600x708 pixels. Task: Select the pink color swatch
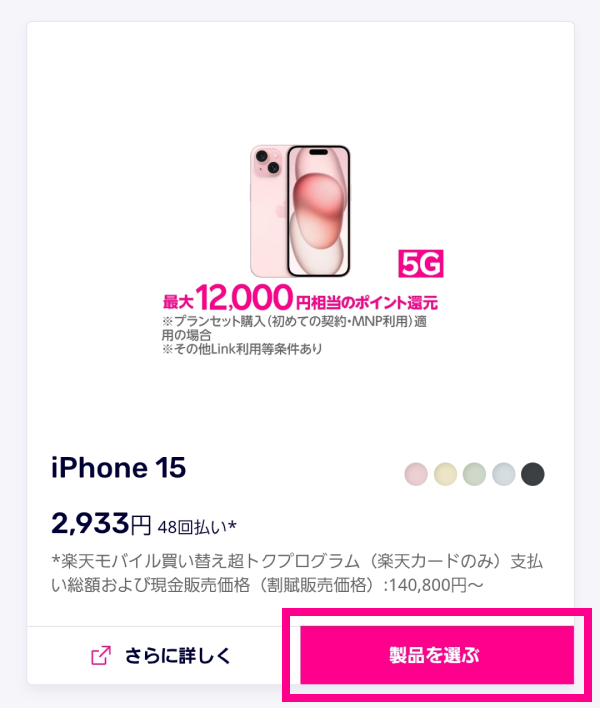416,474
